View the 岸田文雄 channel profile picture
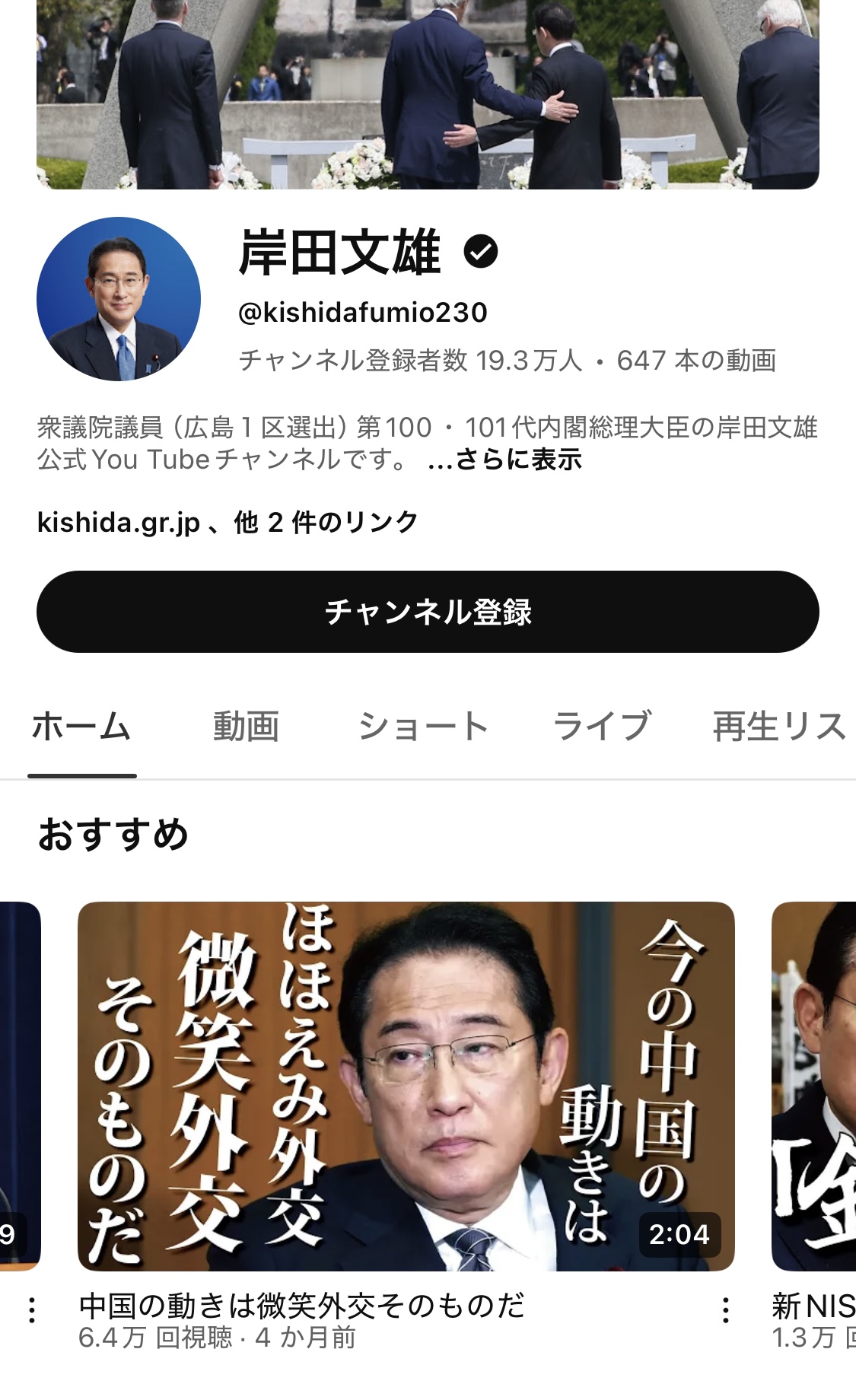 point(119,299)
